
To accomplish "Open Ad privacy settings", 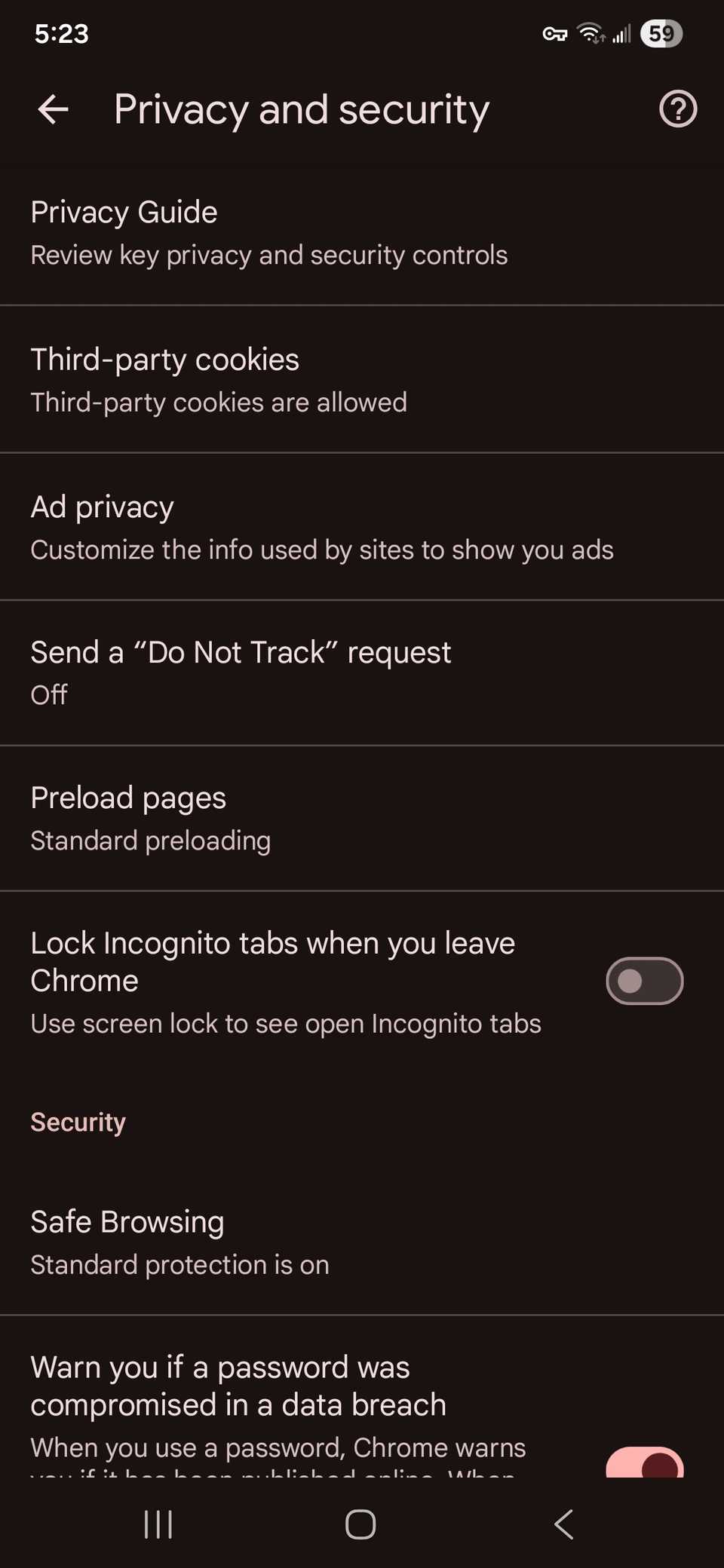I will click(302, 528).
